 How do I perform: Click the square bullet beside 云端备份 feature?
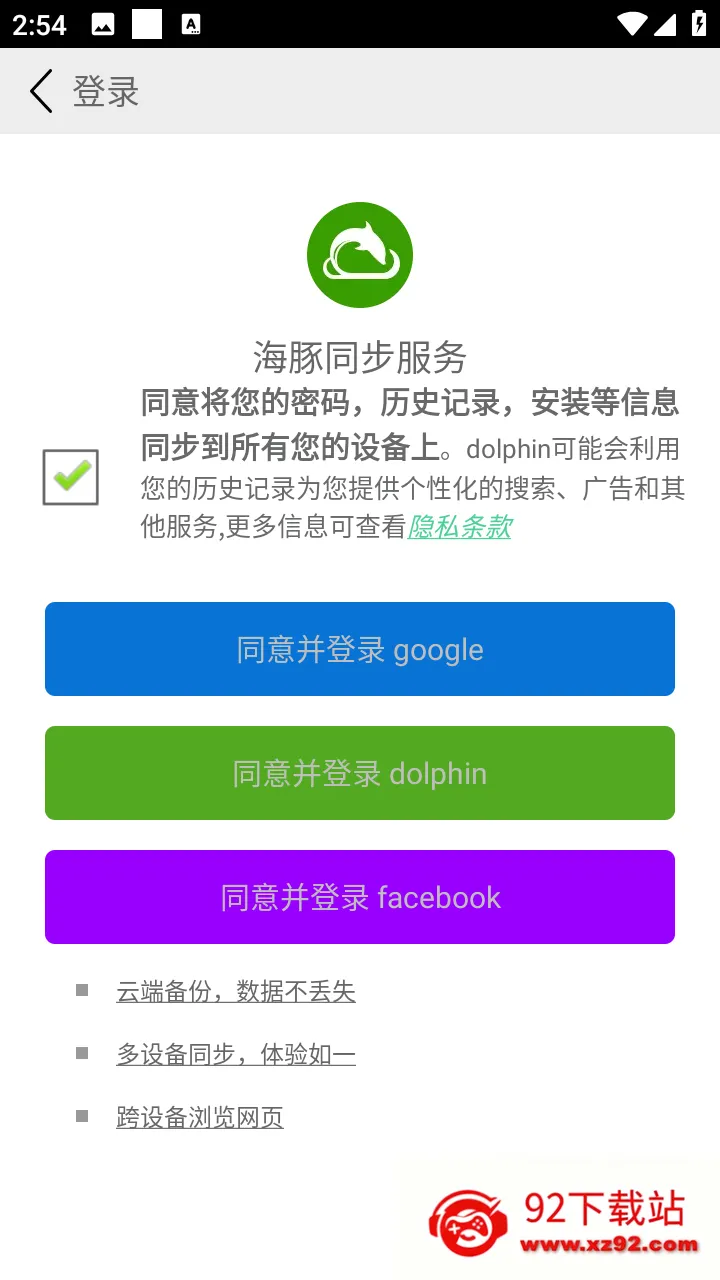click(x=80, y=989)
